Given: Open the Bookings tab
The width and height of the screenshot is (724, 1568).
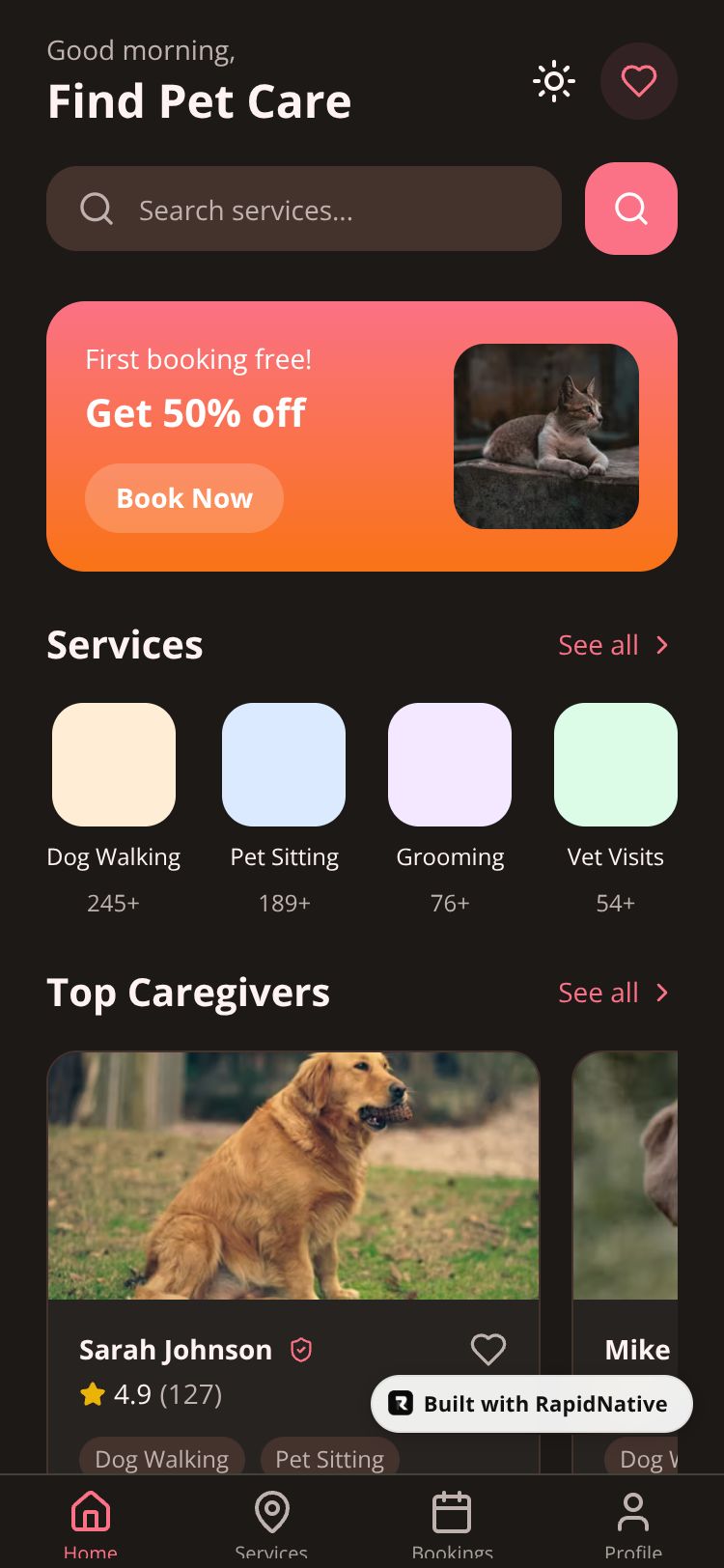Looking at the screenshot, I should [x=452, y=1522].
